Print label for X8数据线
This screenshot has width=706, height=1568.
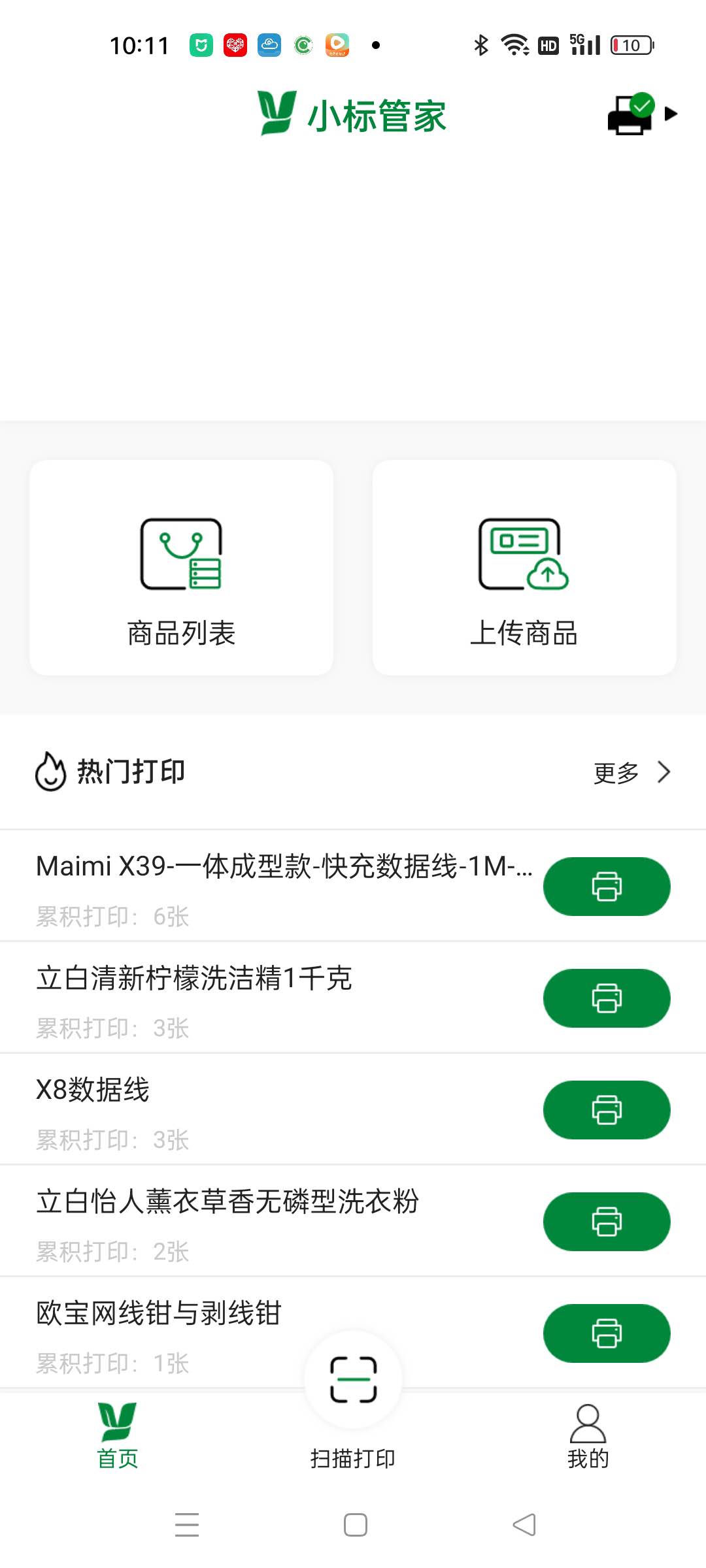(607, 1110)
